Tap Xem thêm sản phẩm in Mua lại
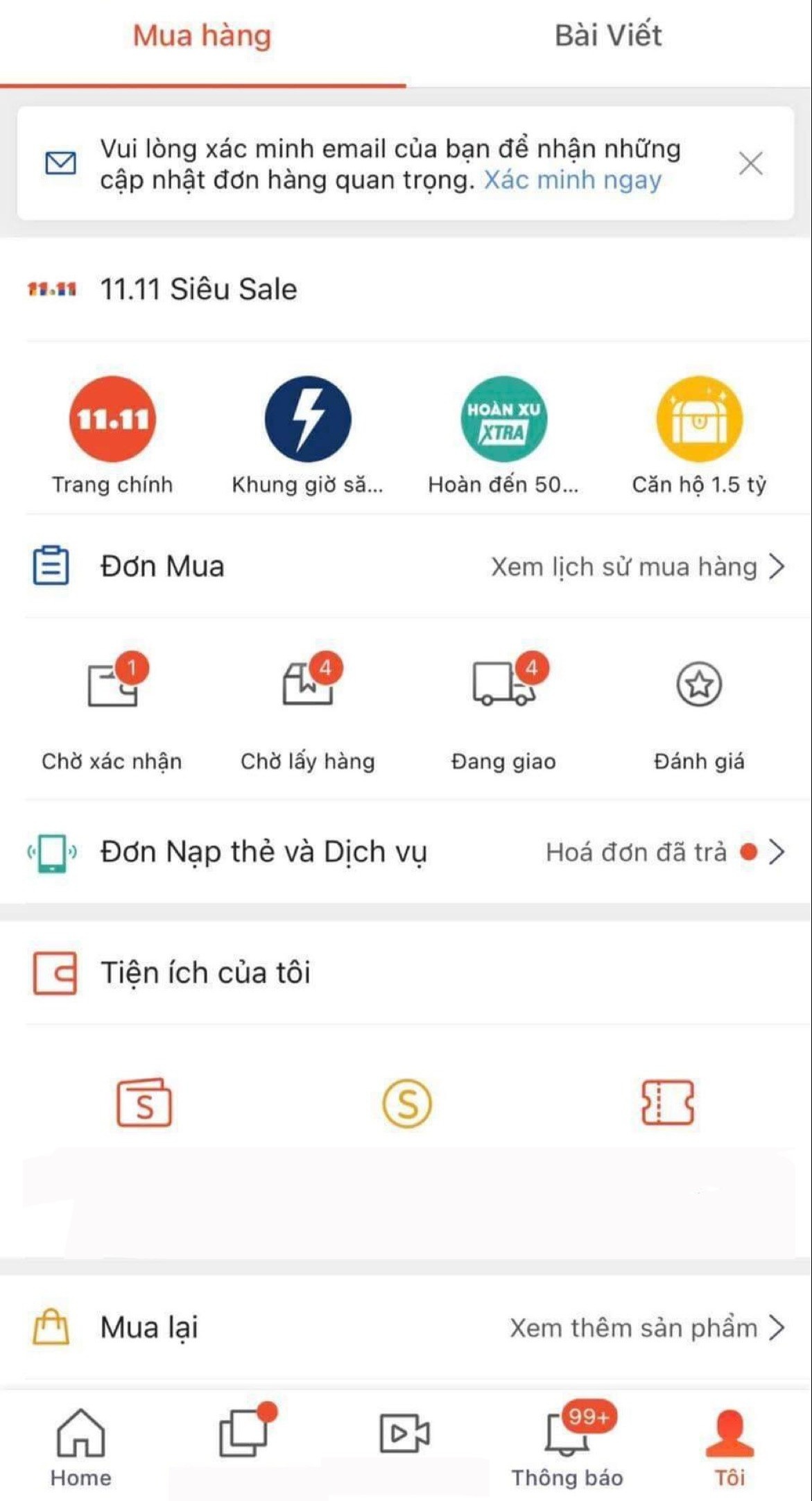The width and height of the screenshot is (812, 1501). (x=646, y=1328)
